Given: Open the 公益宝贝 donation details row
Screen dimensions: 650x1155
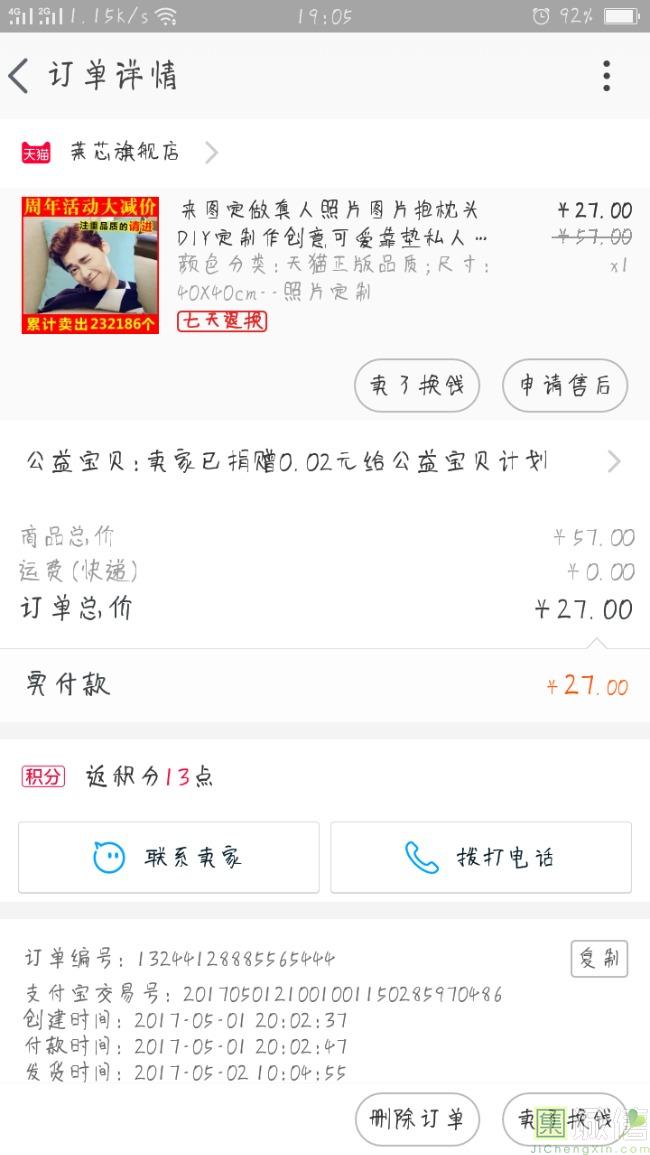Looking at the screenshot, I should coord(324,462).
